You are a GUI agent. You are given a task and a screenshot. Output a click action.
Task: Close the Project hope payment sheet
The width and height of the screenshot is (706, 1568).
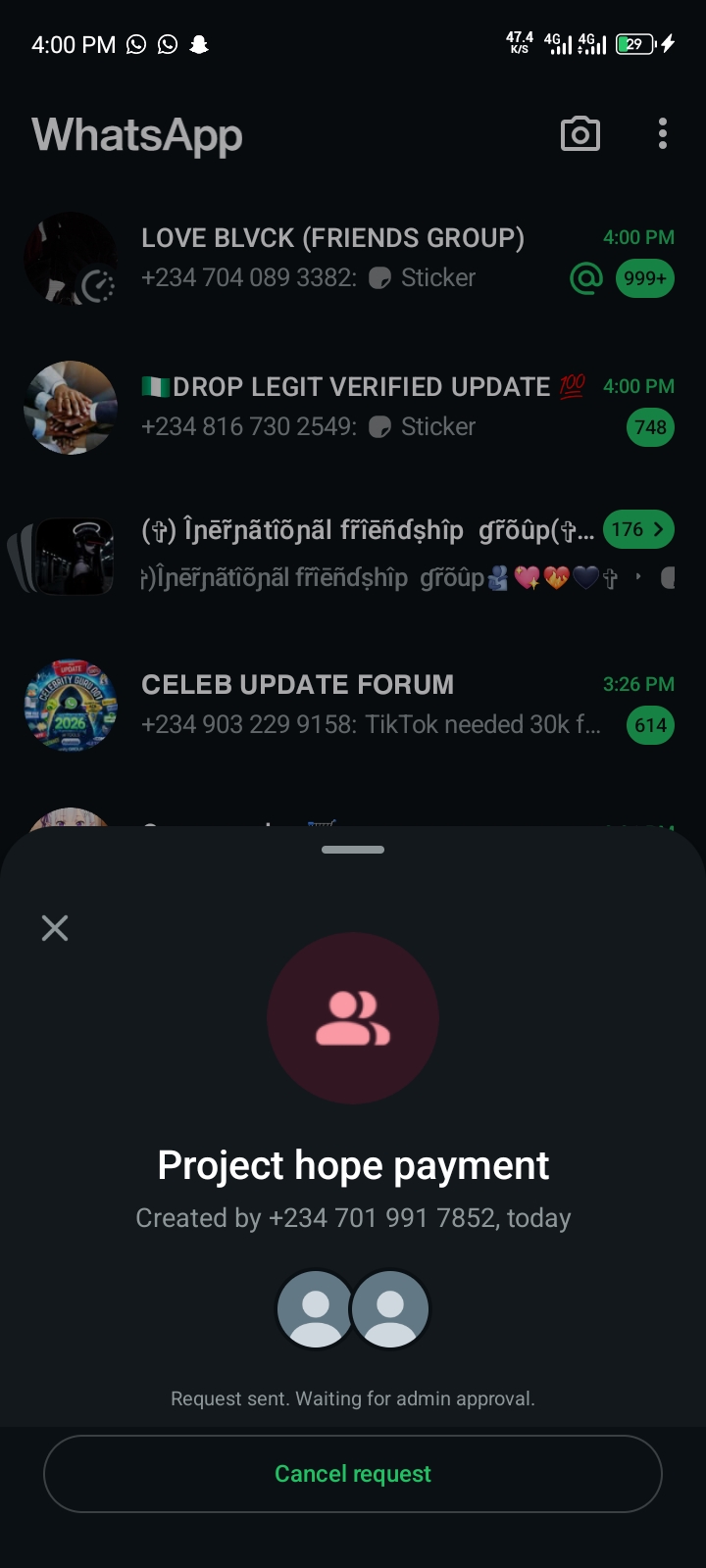click(55, 928)
